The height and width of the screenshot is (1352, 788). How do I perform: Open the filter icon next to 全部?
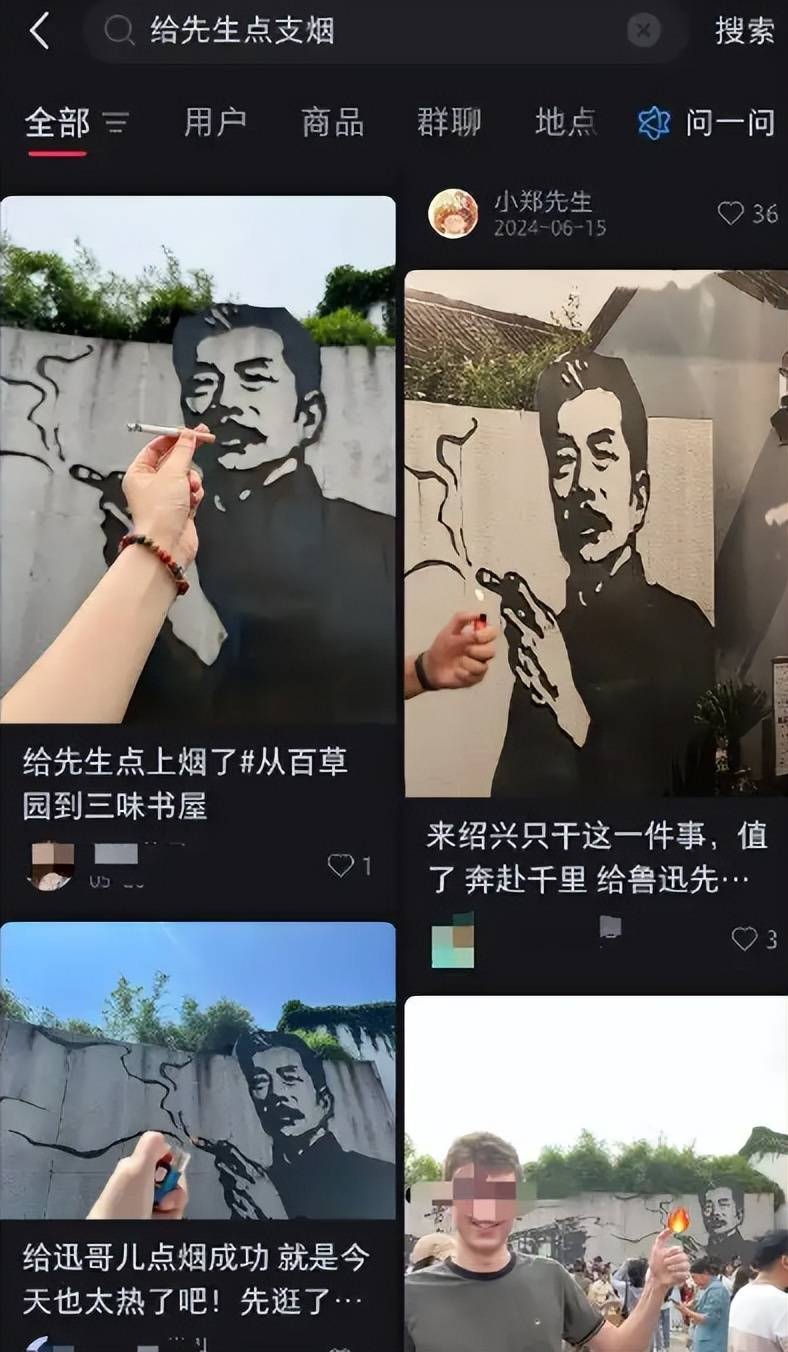pos(116,123)
